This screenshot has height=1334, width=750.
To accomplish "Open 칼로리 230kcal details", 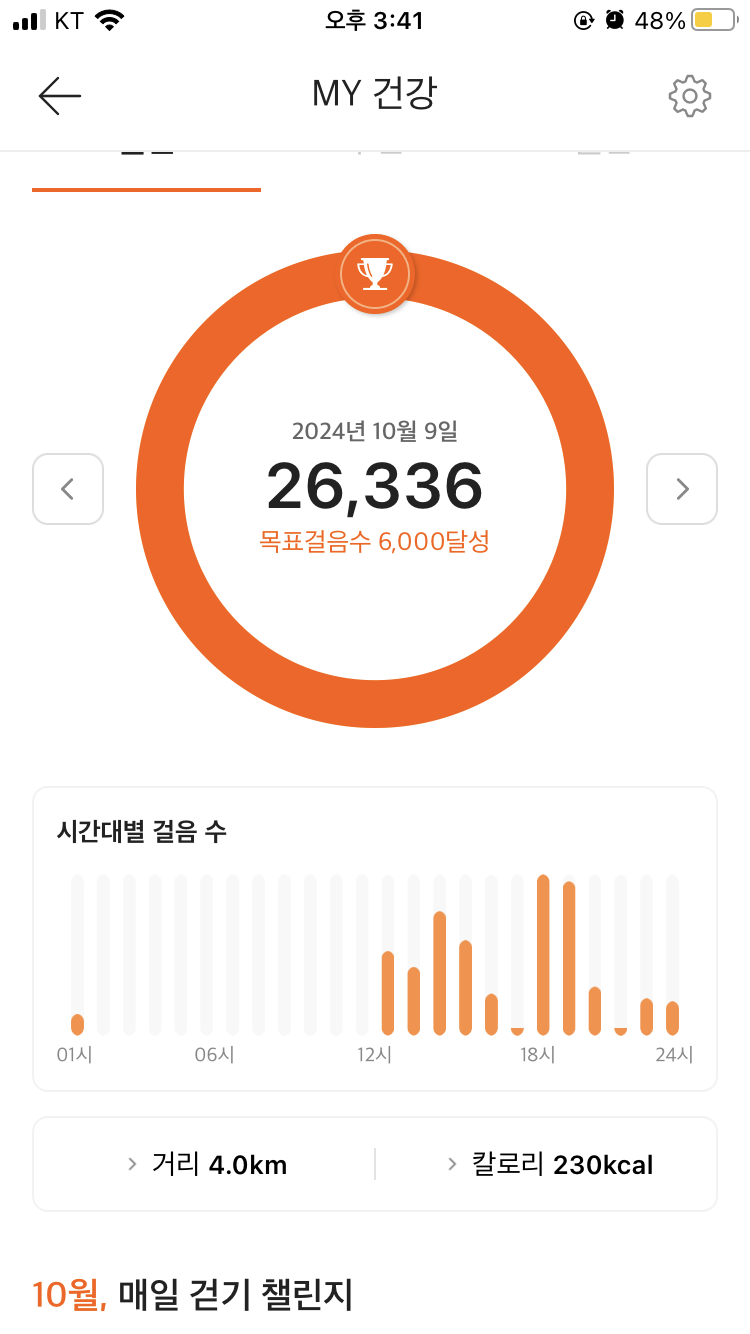I will pyautogui.click(x=549, y=1164).
